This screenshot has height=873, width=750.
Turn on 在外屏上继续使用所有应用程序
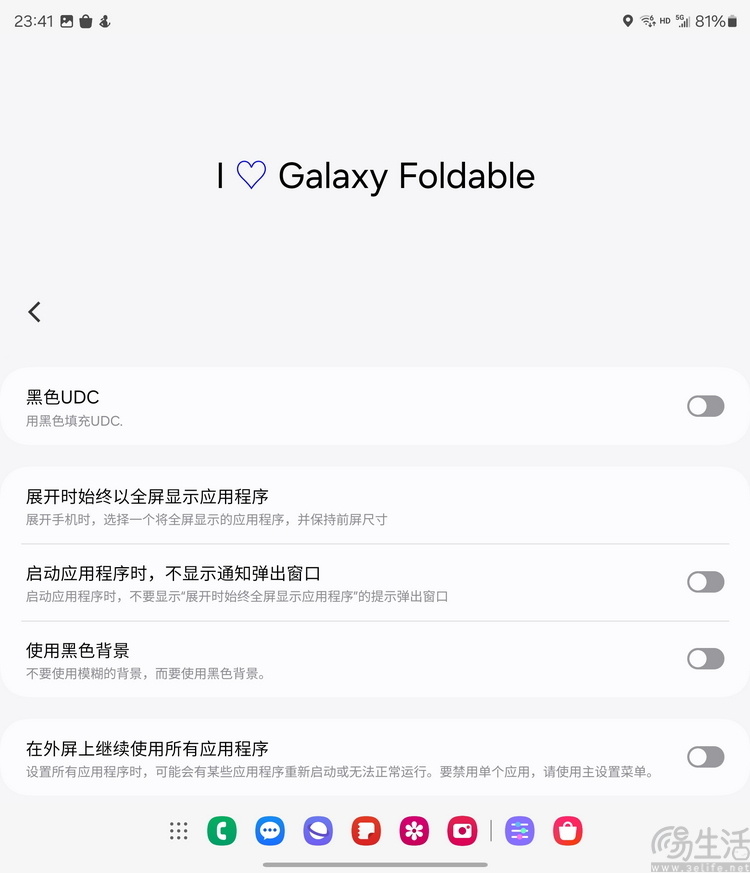pos(705,757)
